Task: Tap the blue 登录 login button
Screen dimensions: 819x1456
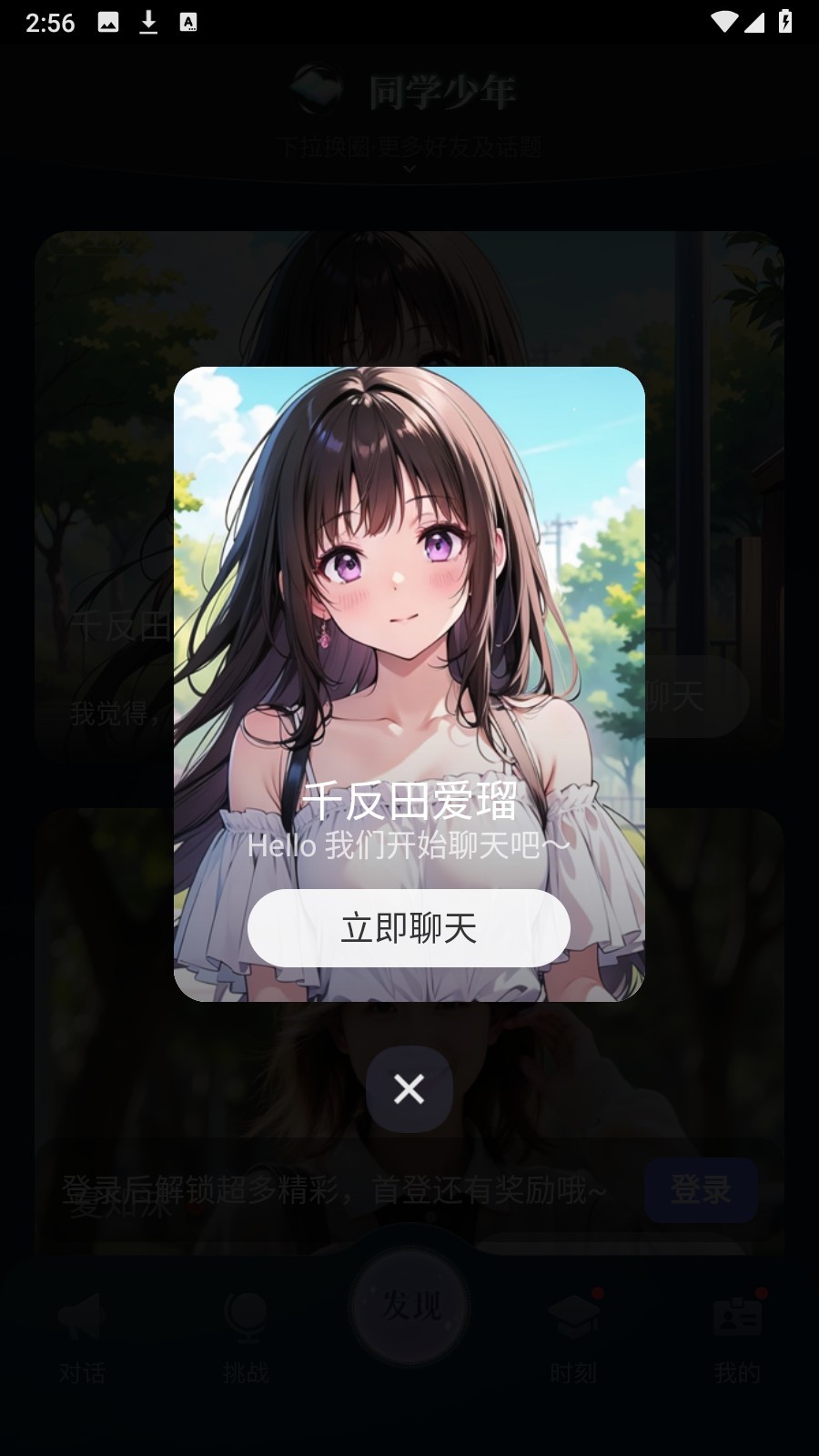Action: (701, 1190)
